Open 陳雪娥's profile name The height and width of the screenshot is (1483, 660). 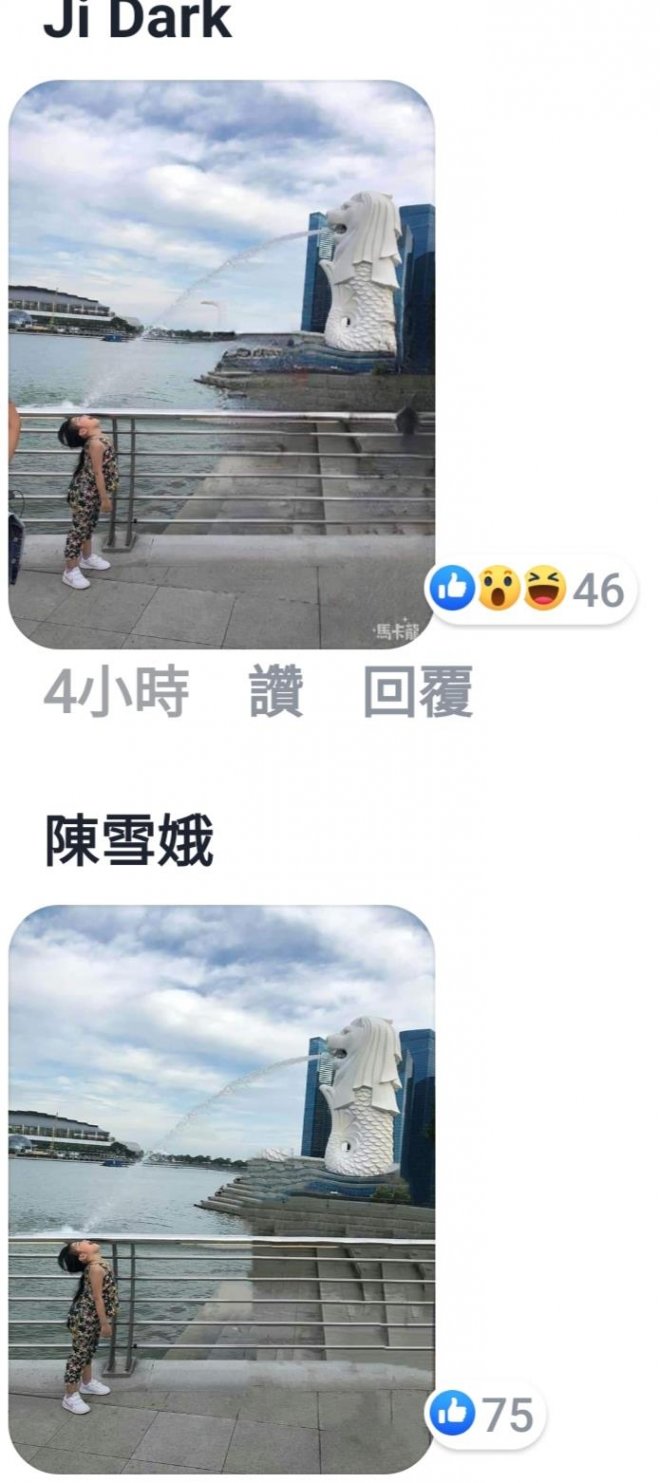tap(129, 841)
